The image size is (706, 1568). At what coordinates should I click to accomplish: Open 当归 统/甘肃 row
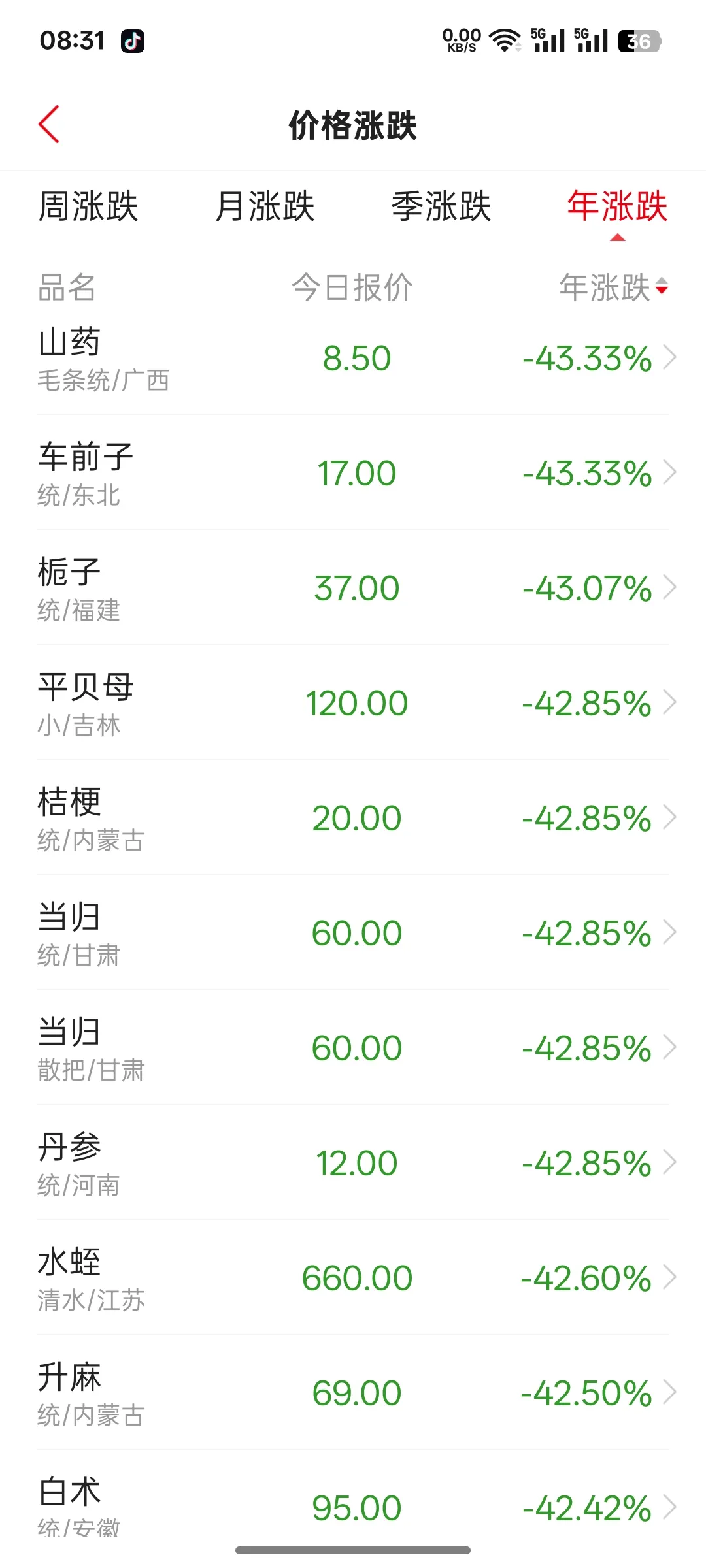(x=353, y=932)
